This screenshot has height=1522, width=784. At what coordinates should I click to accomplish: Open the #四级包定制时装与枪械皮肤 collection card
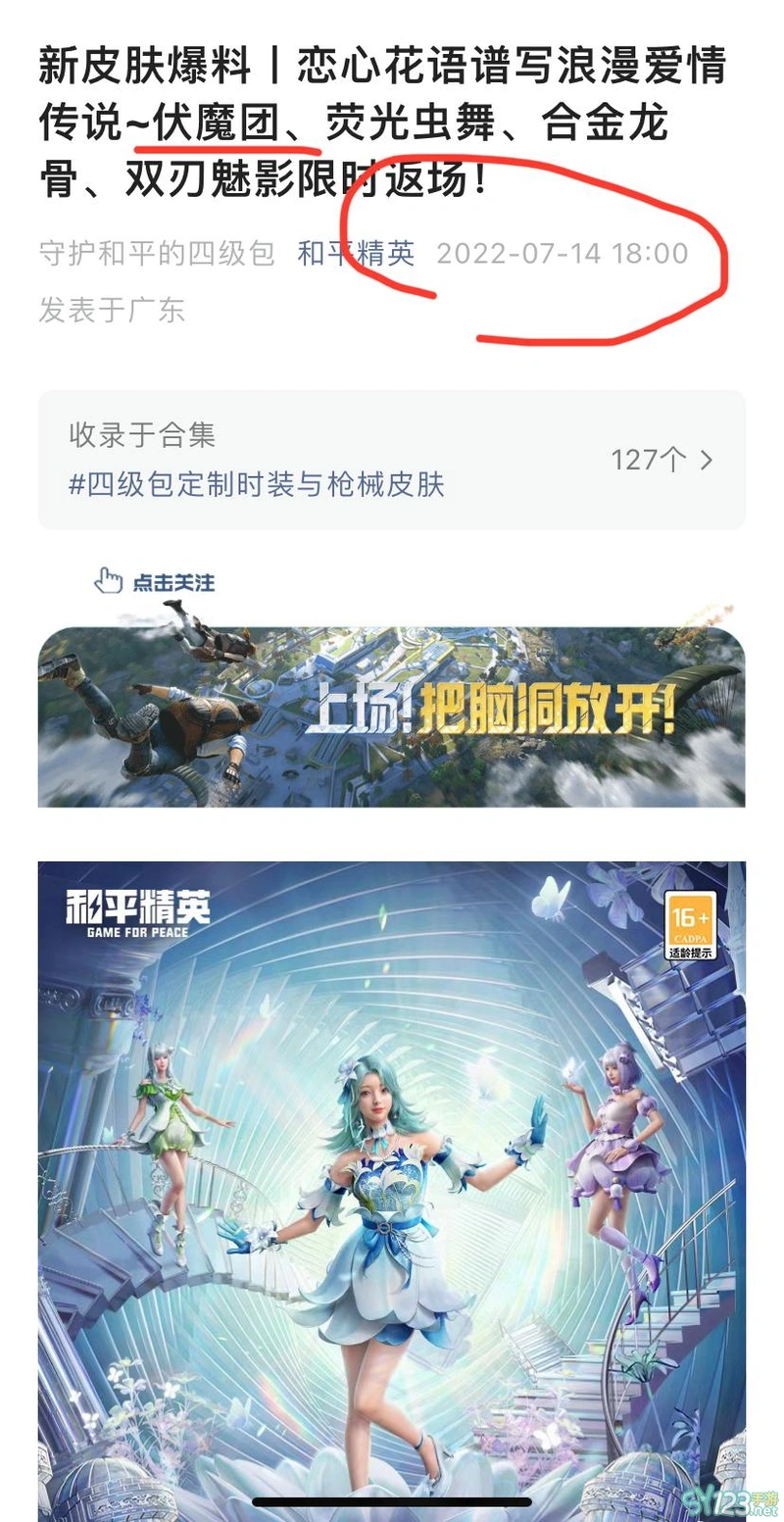(391, 460)
